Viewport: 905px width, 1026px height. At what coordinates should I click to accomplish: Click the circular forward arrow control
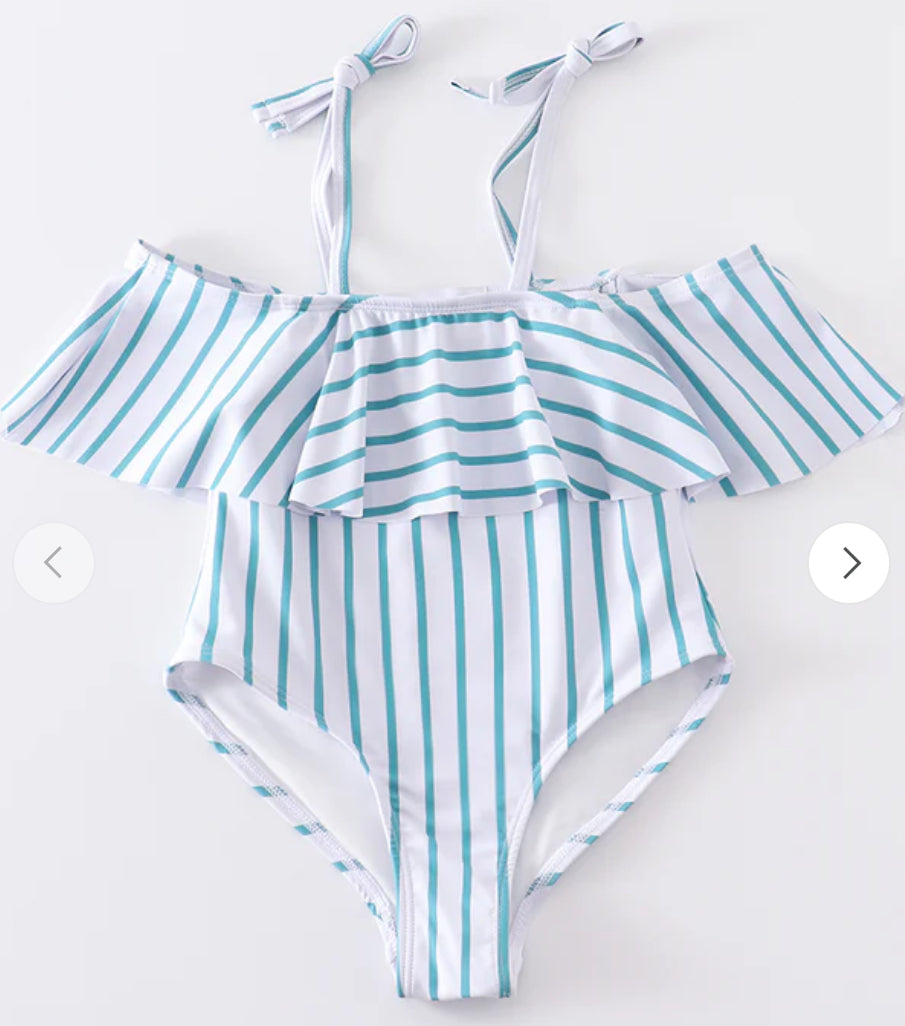pos(849,563)
